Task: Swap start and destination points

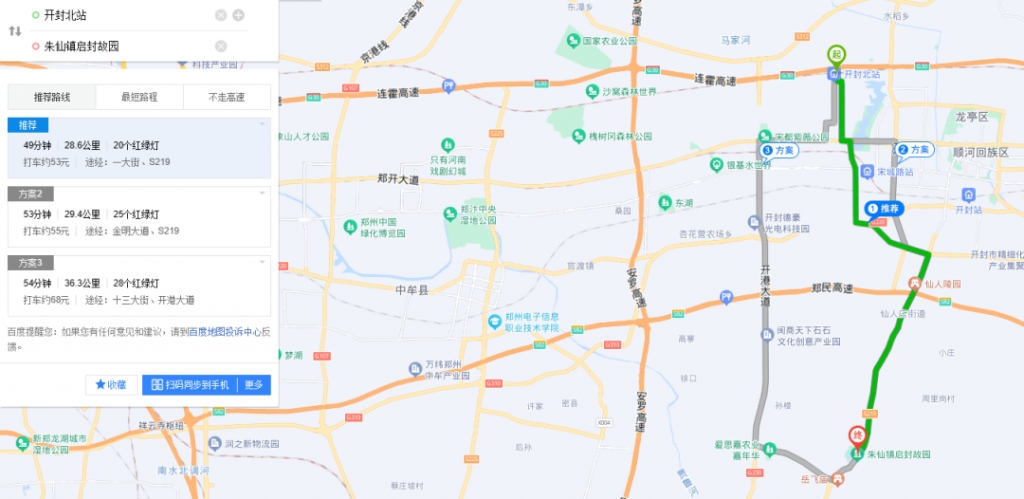Action: point(14,31)
